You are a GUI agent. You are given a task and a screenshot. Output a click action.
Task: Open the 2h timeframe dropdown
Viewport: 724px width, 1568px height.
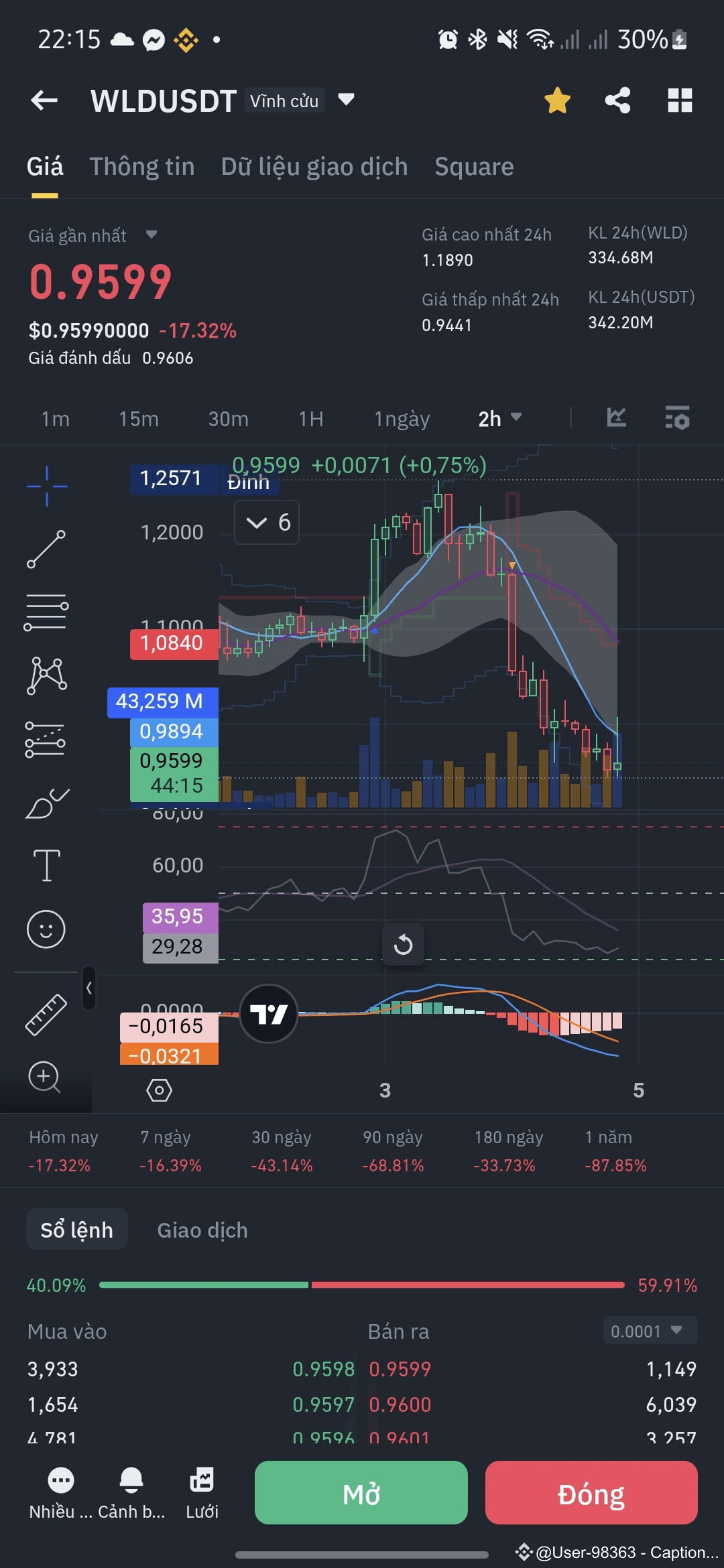pyautogui.click(x=499, y=417)
